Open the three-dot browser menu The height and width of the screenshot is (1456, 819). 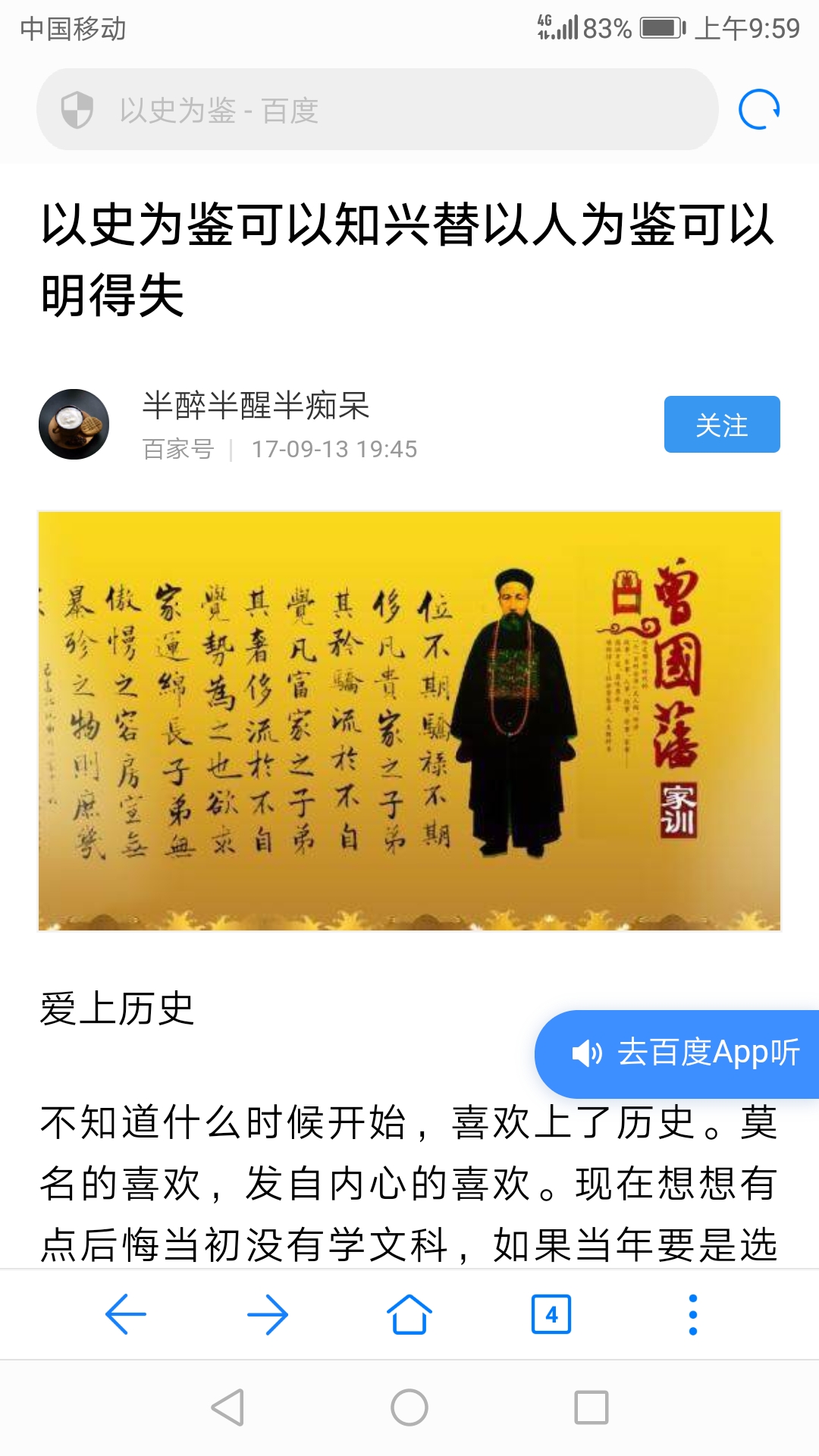690,1314
